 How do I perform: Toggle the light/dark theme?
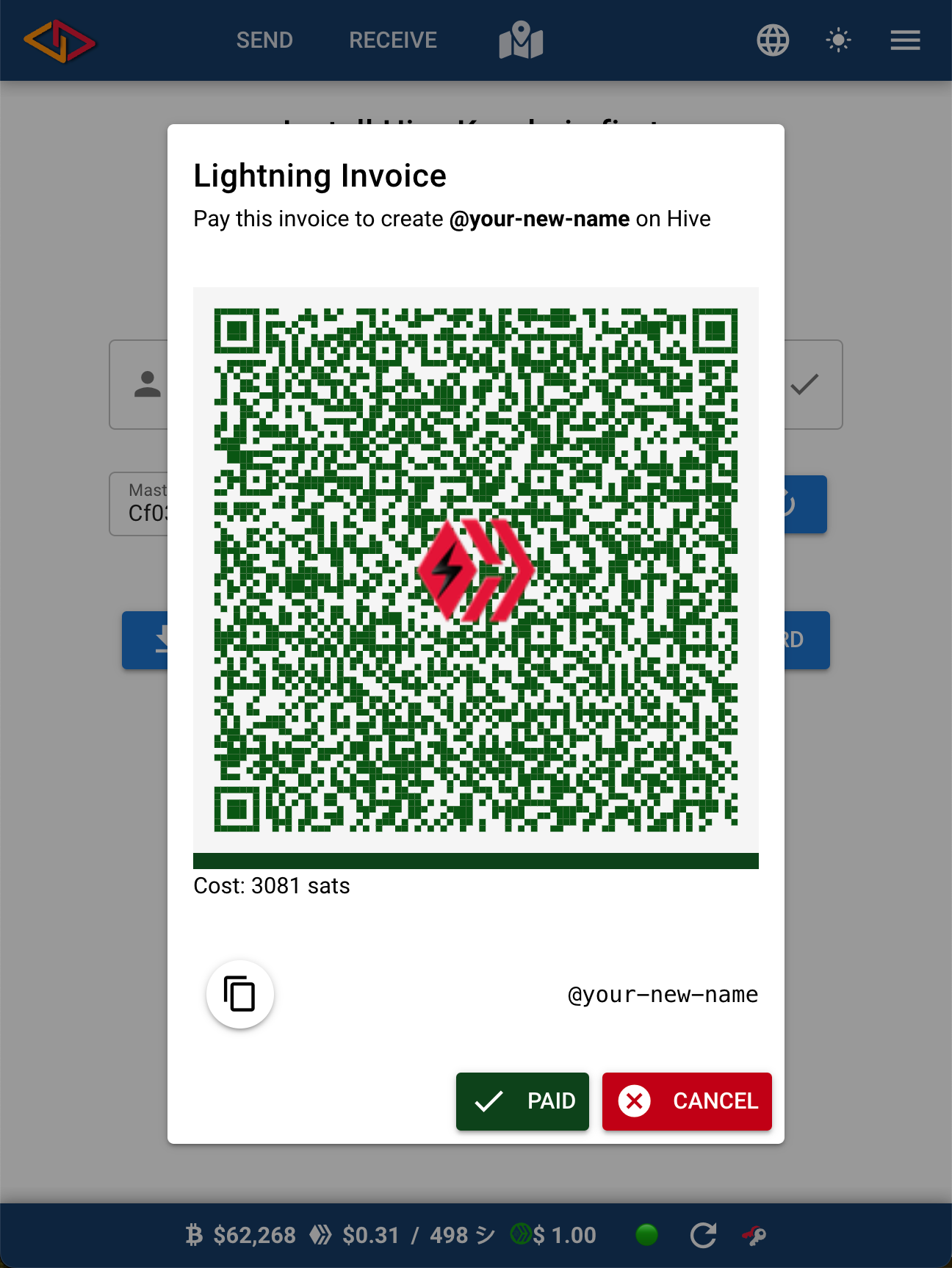click(838, 40)
